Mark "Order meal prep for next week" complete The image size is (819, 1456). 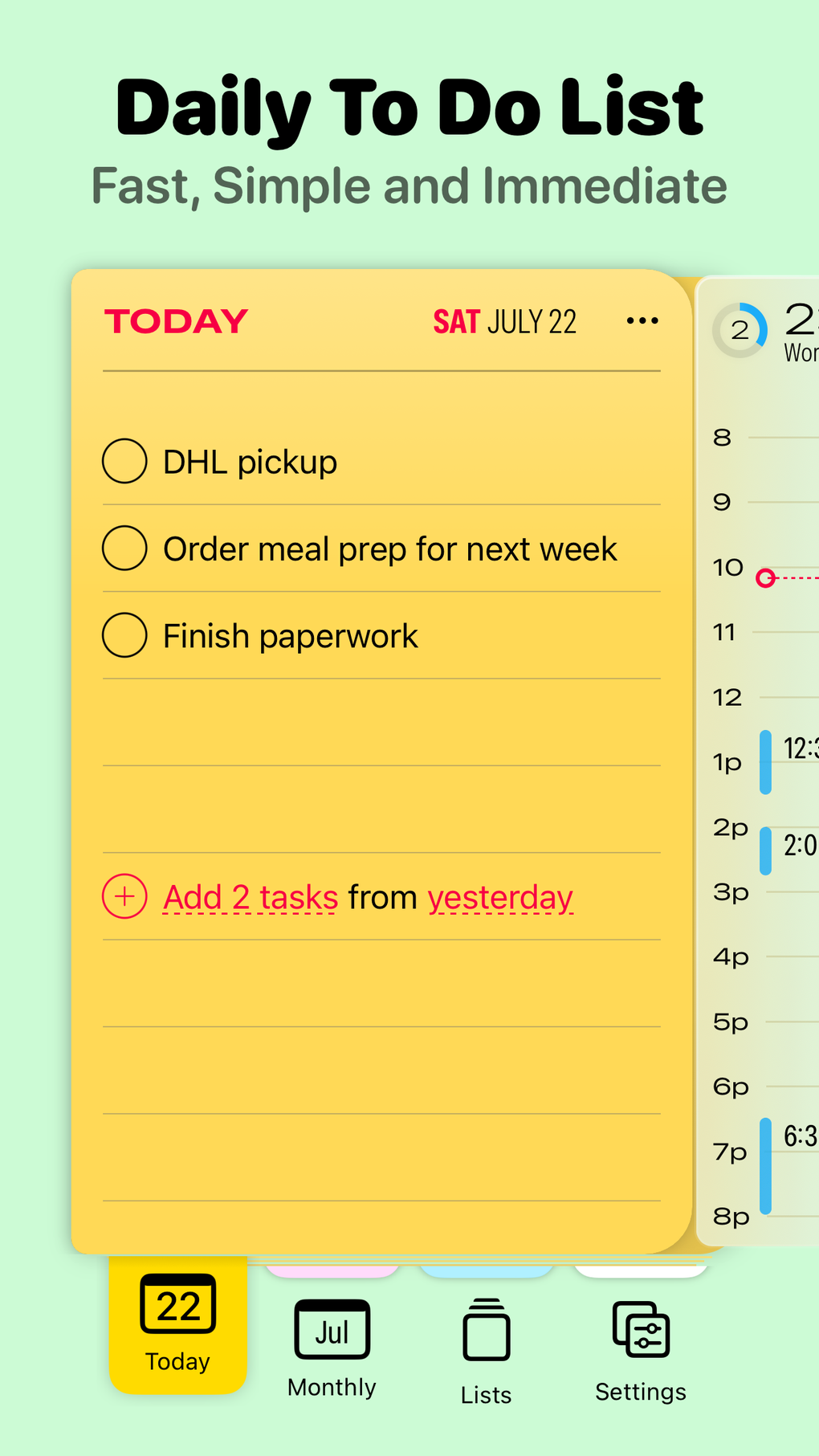click(x=124, y=549)
